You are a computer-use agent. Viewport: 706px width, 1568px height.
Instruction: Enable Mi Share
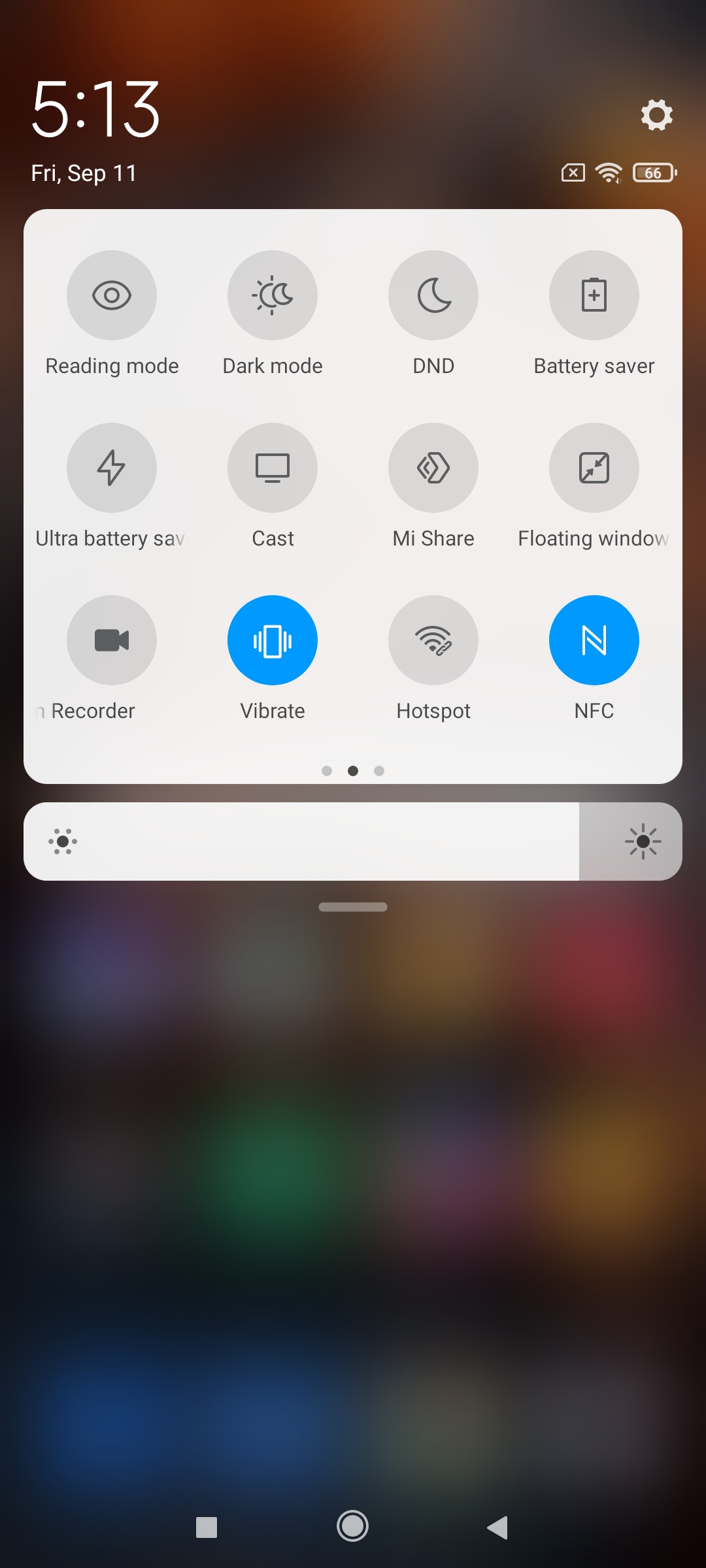point(433,468)
